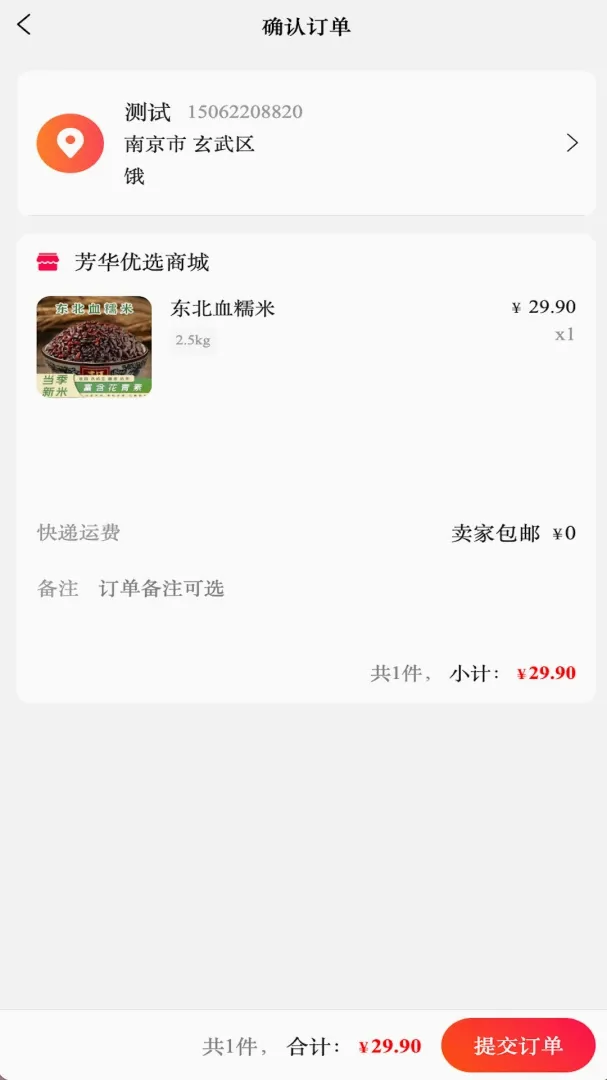Go back from the 确认订单 page
Screen dimensions: 607x1080
pos(24,25)
